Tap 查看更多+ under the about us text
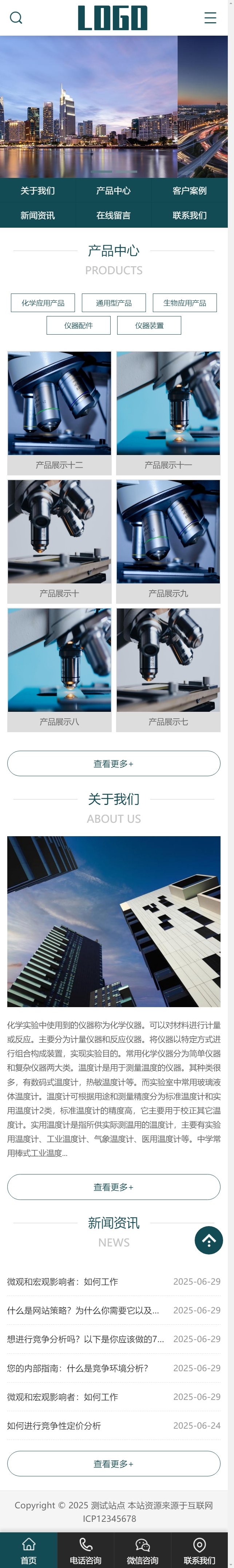Image resolution: width=234 pixels, height=1568 pixels. tap(113, 1186)
